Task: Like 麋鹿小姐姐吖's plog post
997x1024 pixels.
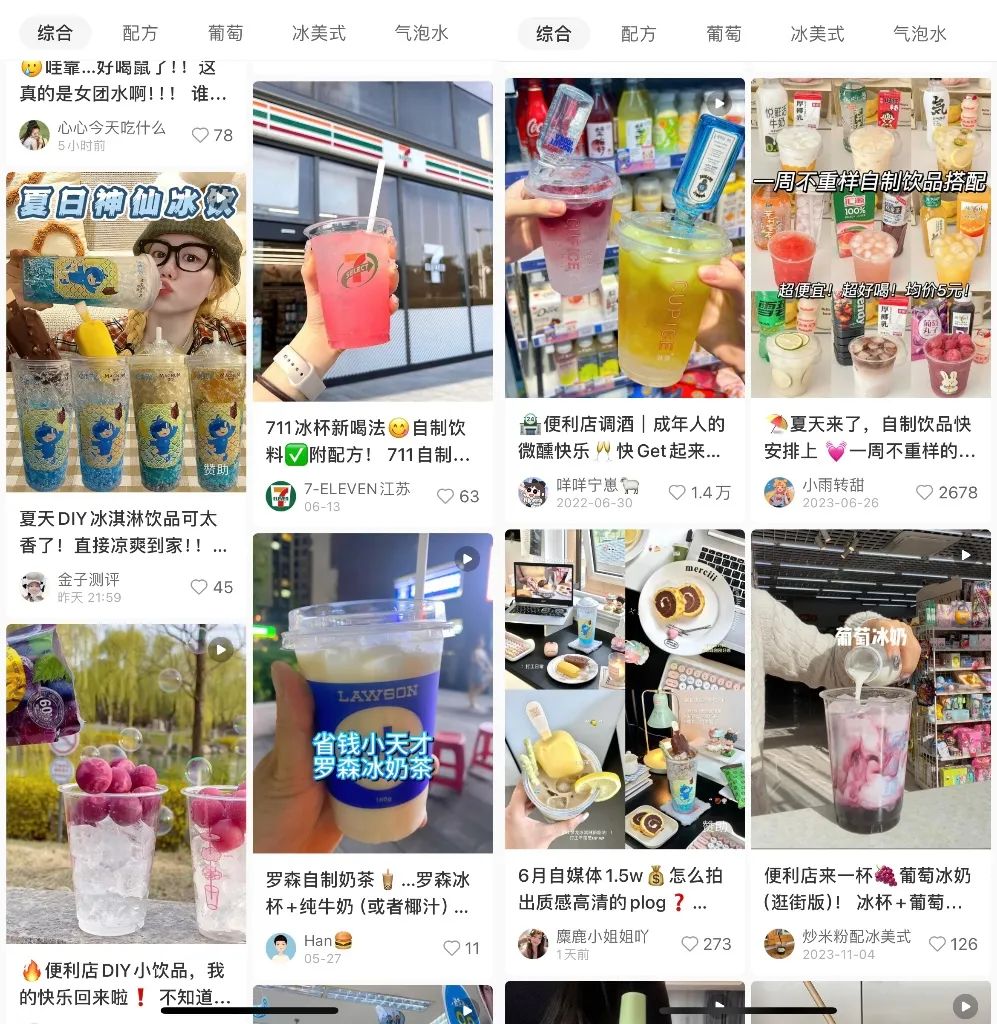Action: (x=689, y=944)
